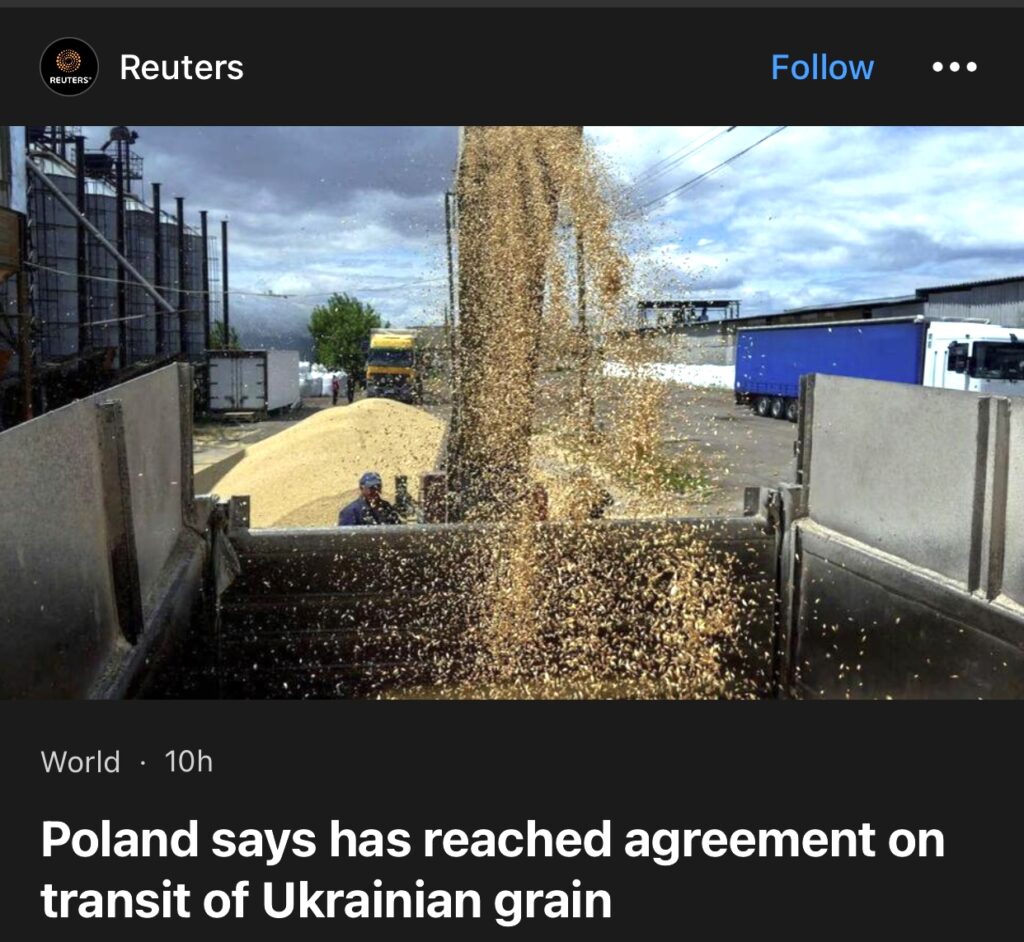Open the Poland grain transit agreement story
Viewport: 1024px width, 942px height.
pyautogui.click(x=492, y=869)
